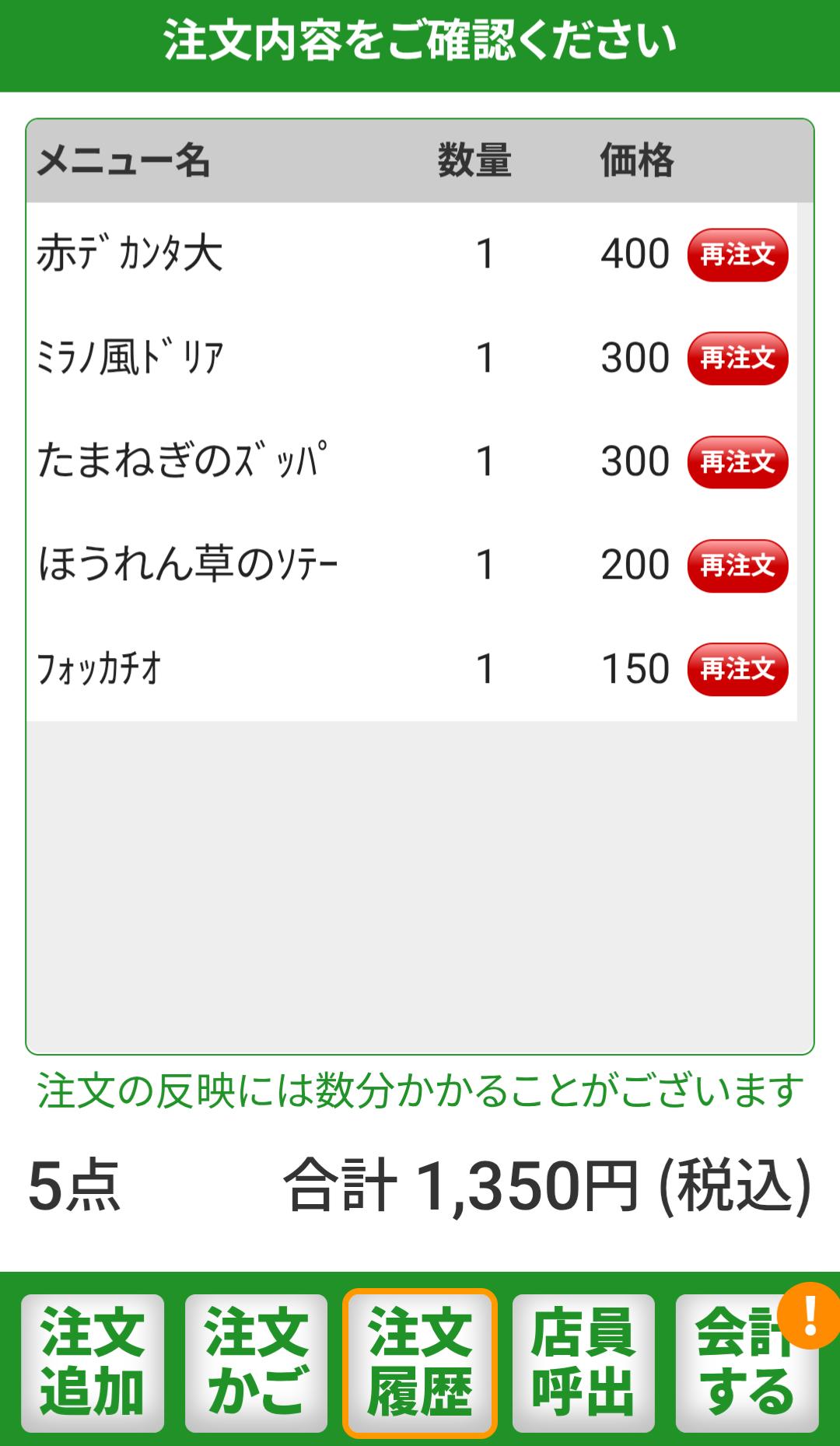The height and width of the screenshot is (1446, 840).
Task: Select the 注文履歴 tab
Action: [x=419, y=1363]
